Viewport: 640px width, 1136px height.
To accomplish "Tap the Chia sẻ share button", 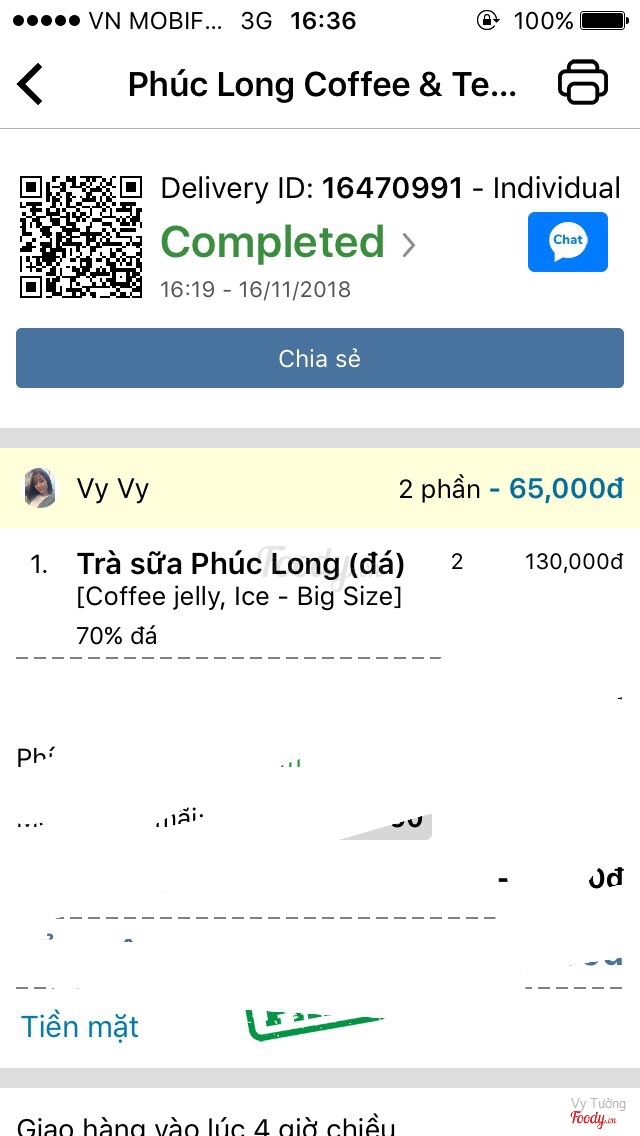I will click(320, 358).
